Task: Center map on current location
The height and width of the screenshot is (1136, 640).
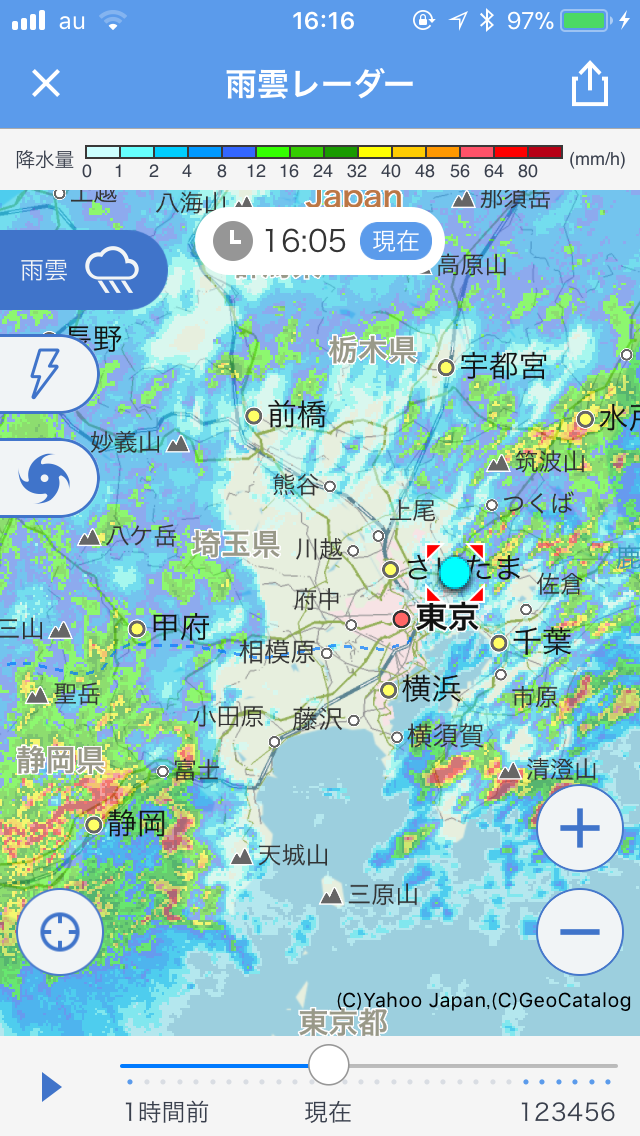Action: [60, 932]
